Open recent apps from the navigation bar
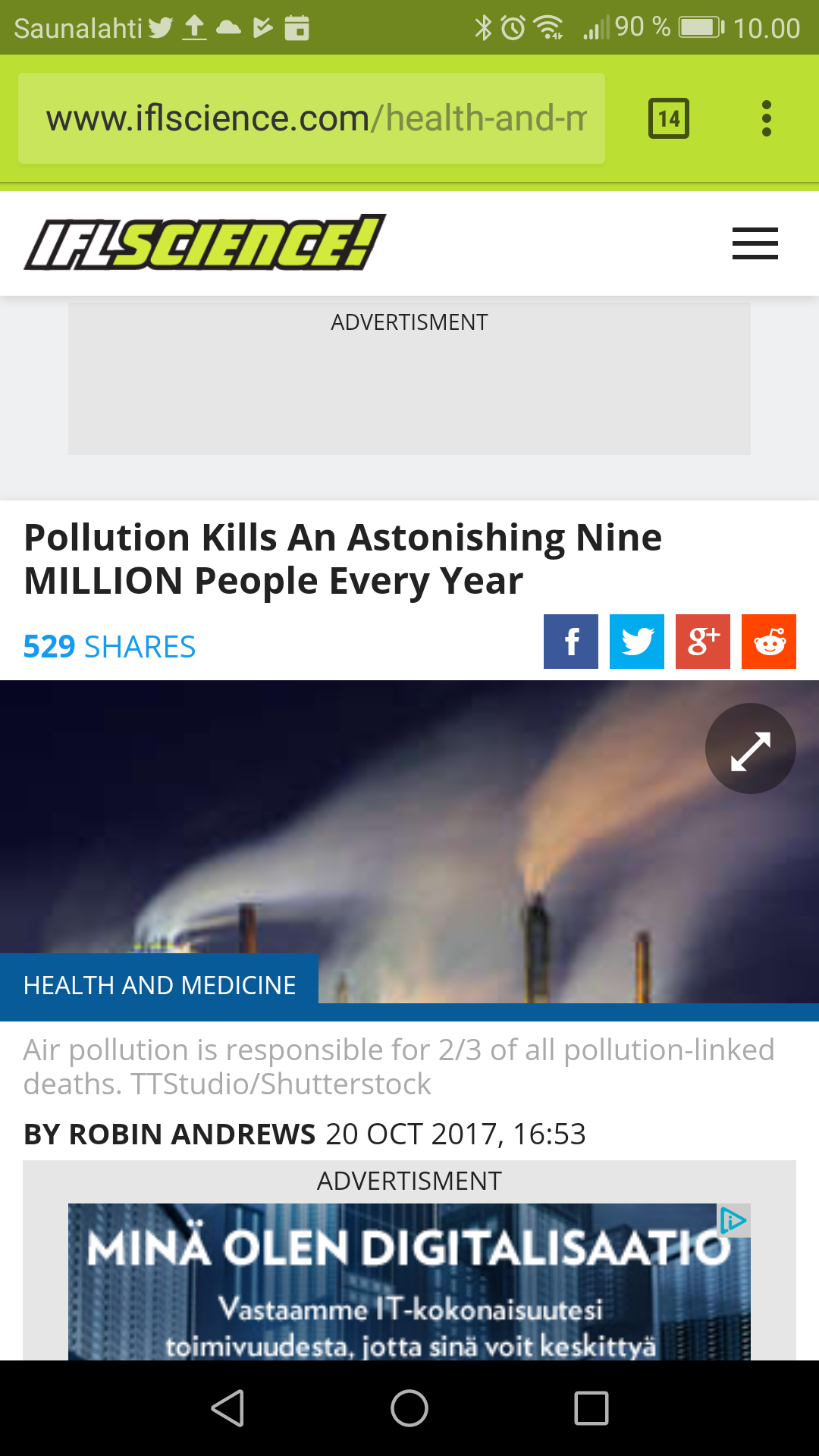The width and height of the screenshot is (819, 1456). pyautogui.click(x=591, y=1408)
